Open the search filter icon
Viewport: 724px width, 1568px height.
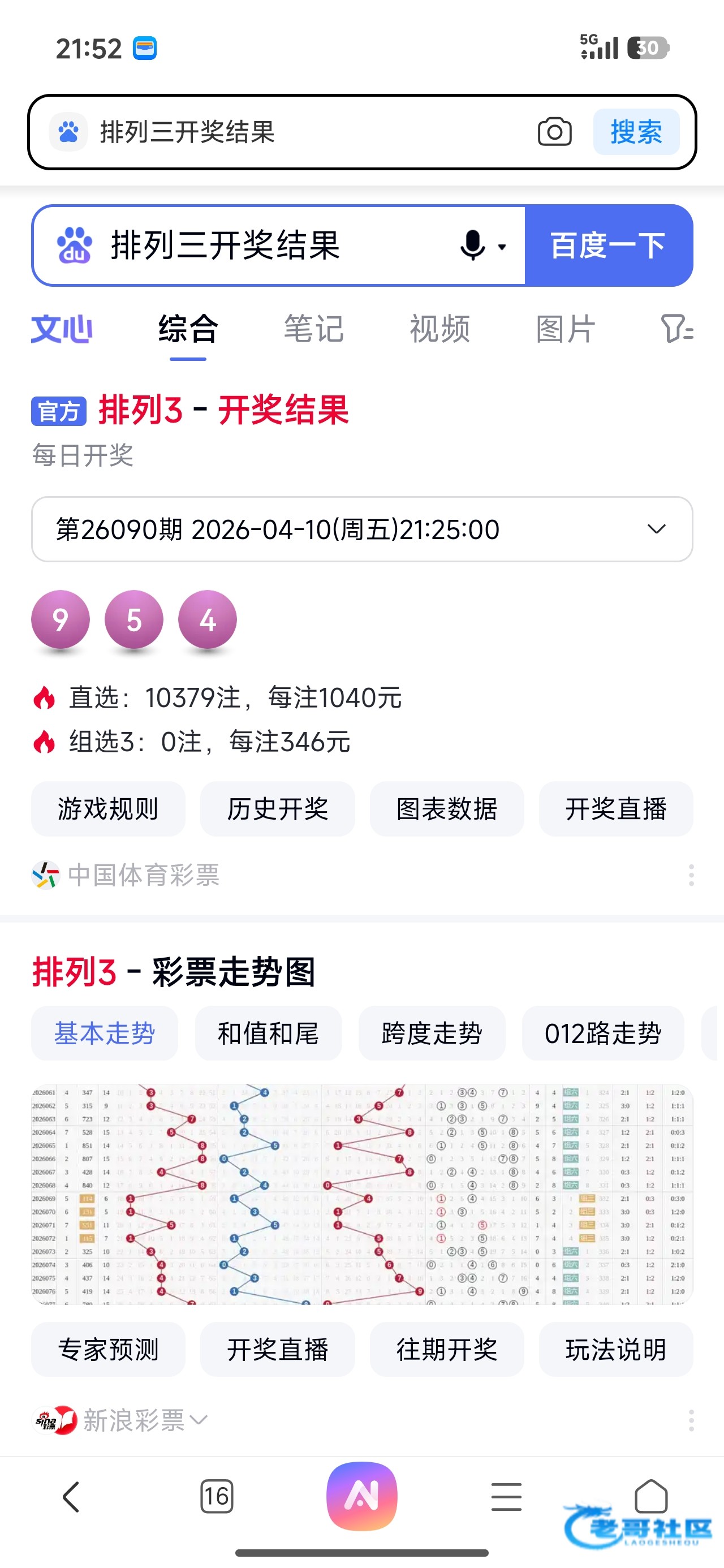(676, 329)
